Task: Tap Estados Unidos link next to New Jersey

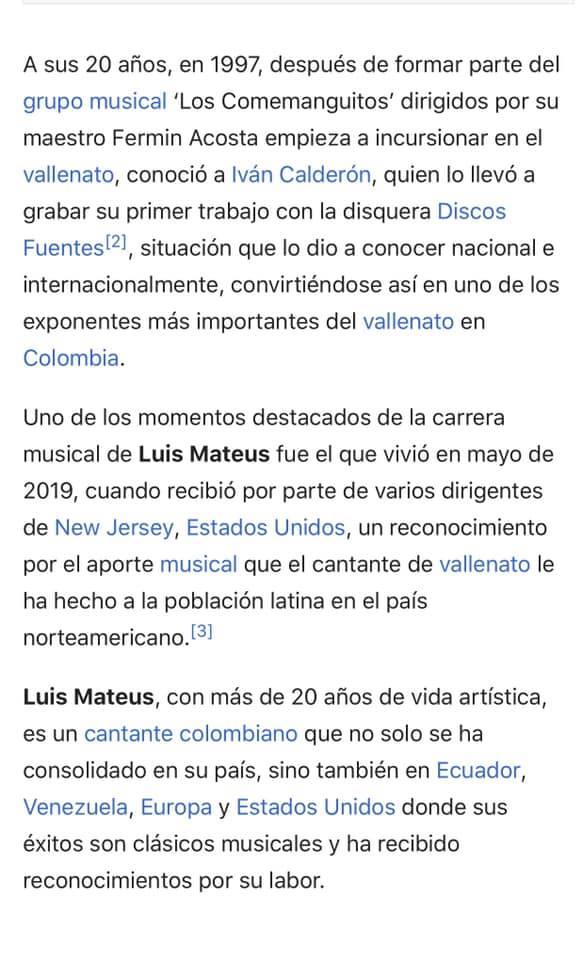Action: tap(266, 528)
